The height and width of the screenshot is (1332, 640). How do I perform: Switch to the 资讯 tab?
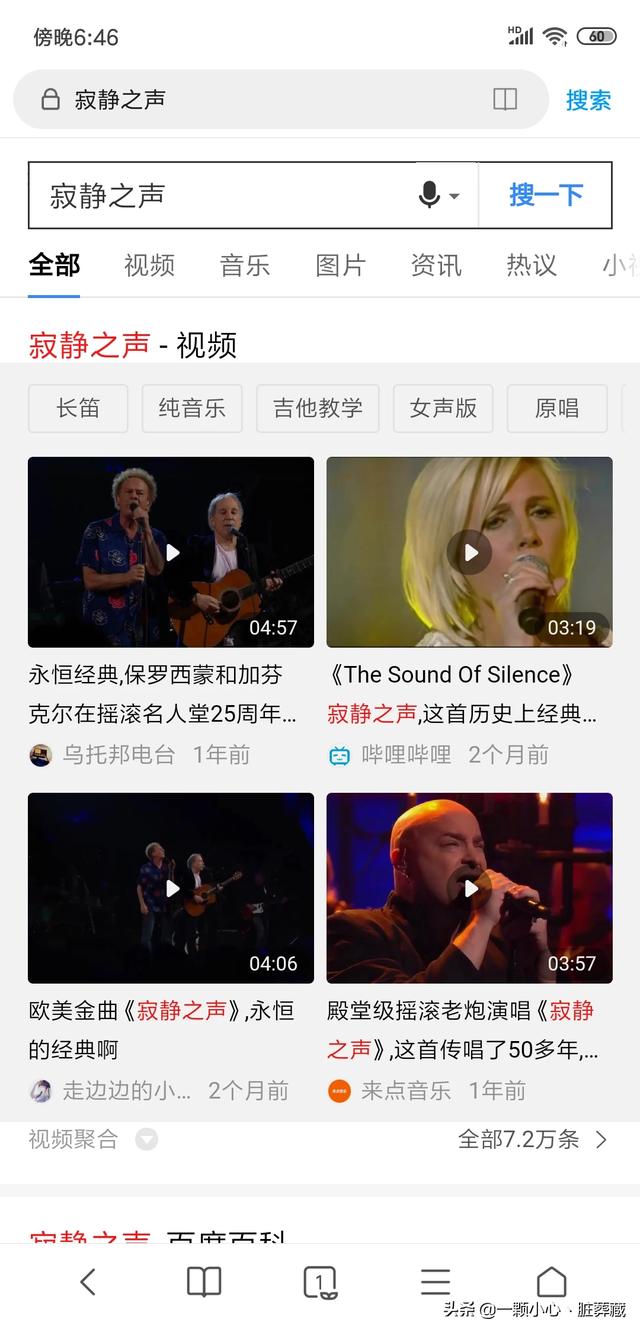(x=436, y=265)
